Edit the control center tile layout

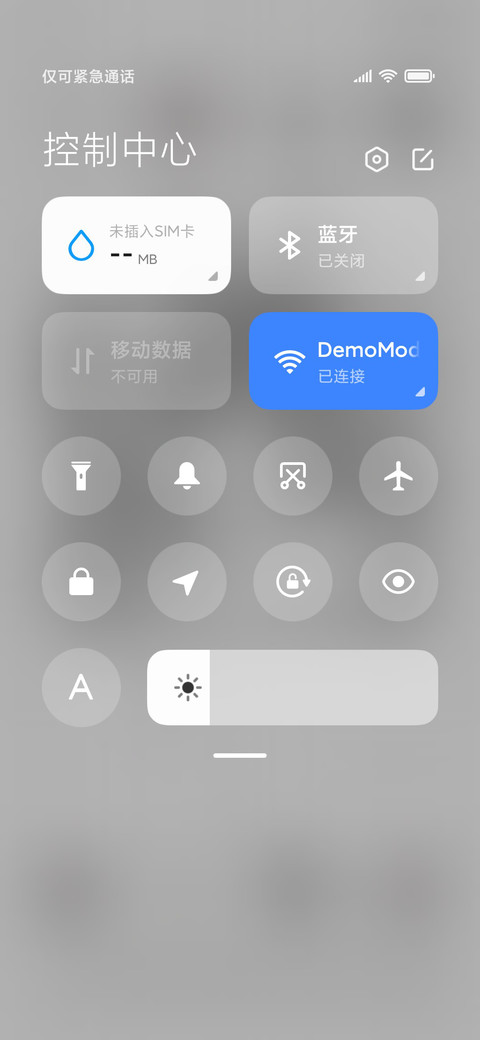[x=423, y=159]
